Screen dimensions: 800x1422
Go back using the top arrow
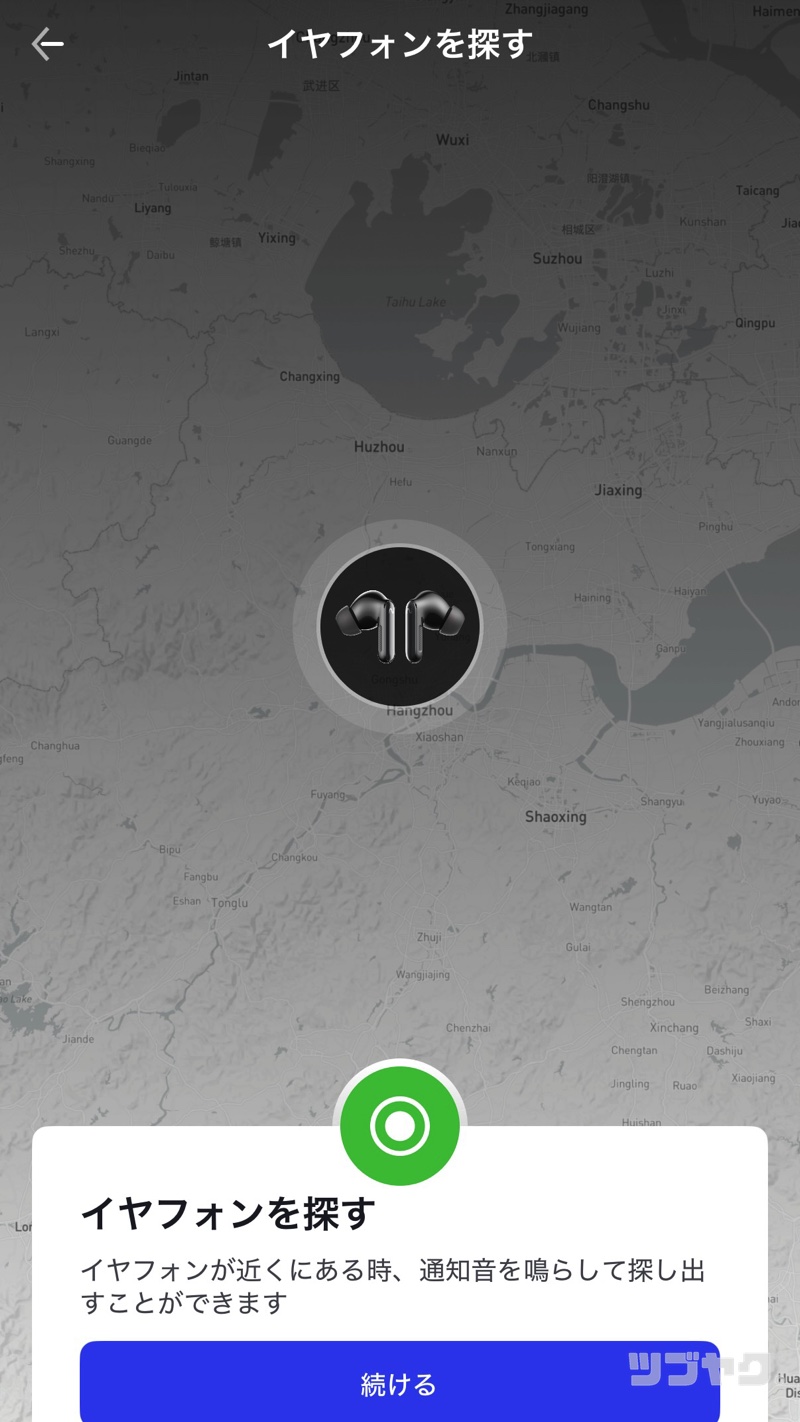click(x=47, y=44)
